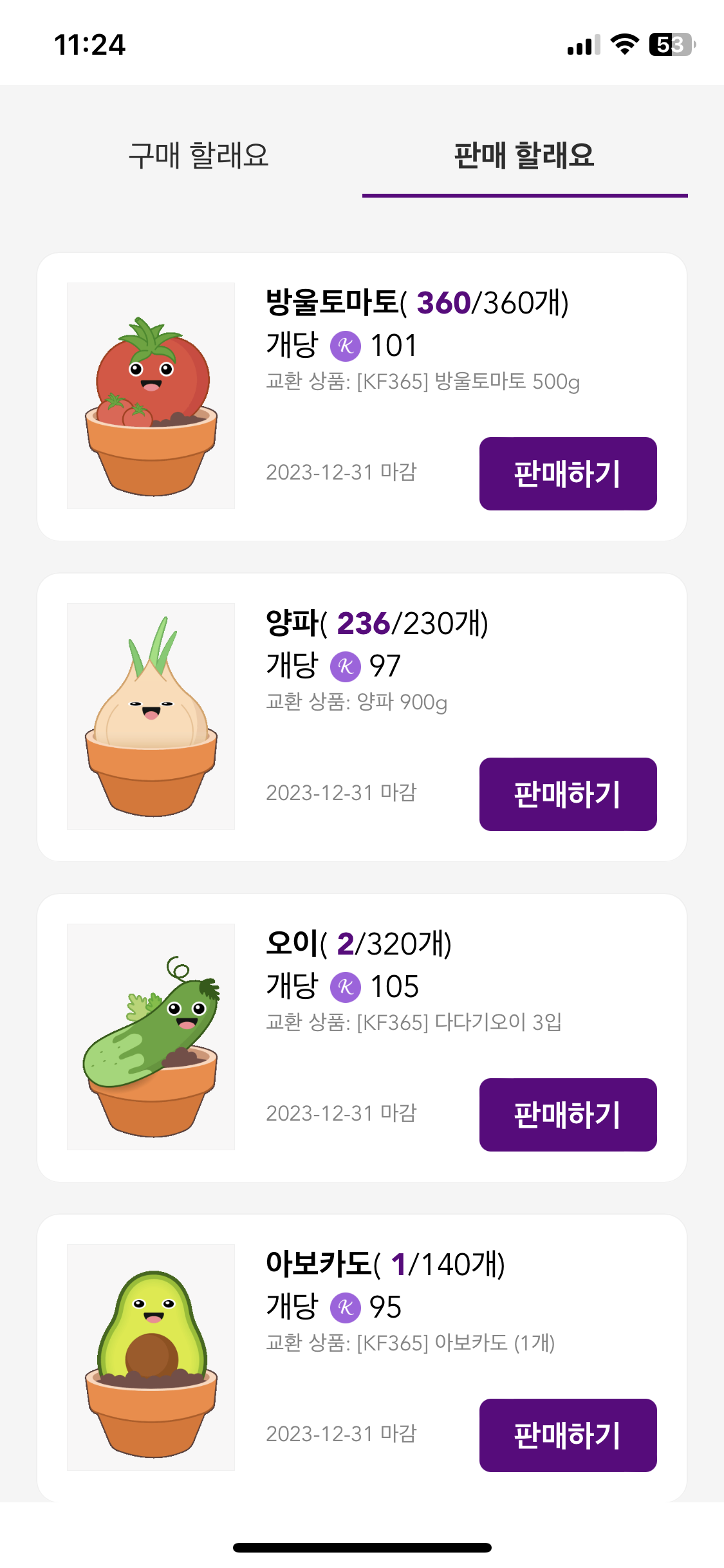Switch to the 구매 할래요 tab

(x=198, y=156)
